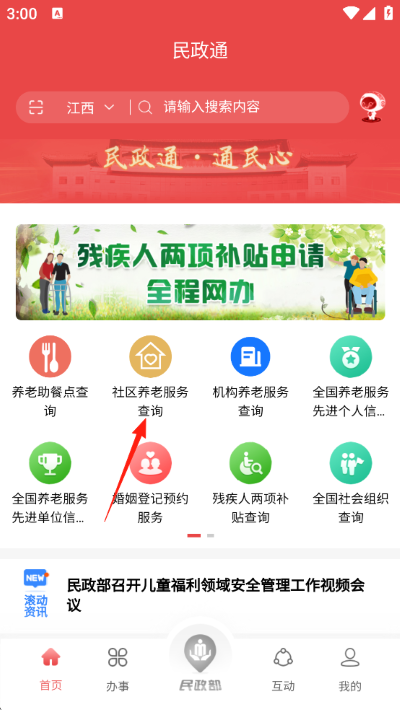Open 养老助餐点查询
The height and width of the screenshot is (710, 400).
[x=50, y=377]
